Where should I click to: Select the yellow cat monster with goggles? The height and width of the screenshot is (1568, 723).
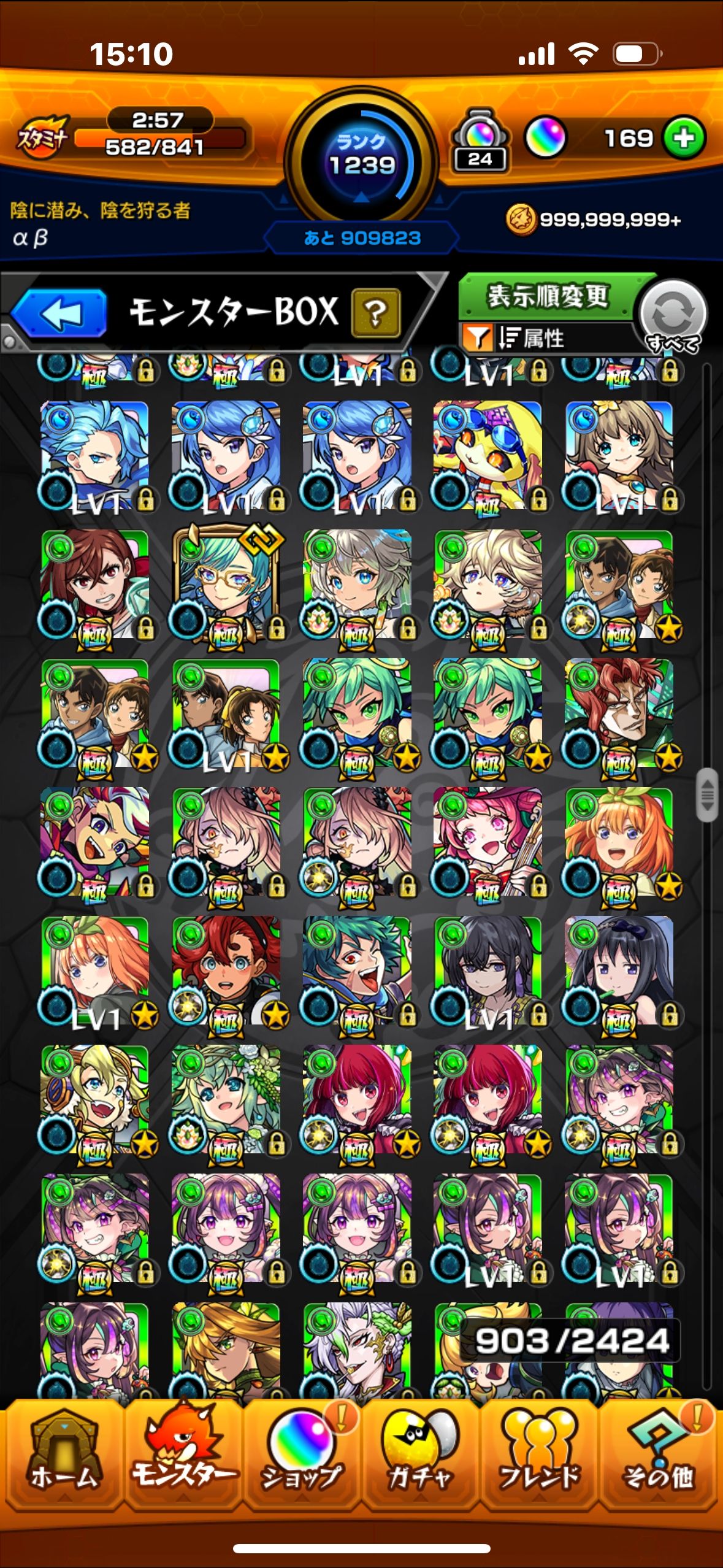tap(488, 454)
